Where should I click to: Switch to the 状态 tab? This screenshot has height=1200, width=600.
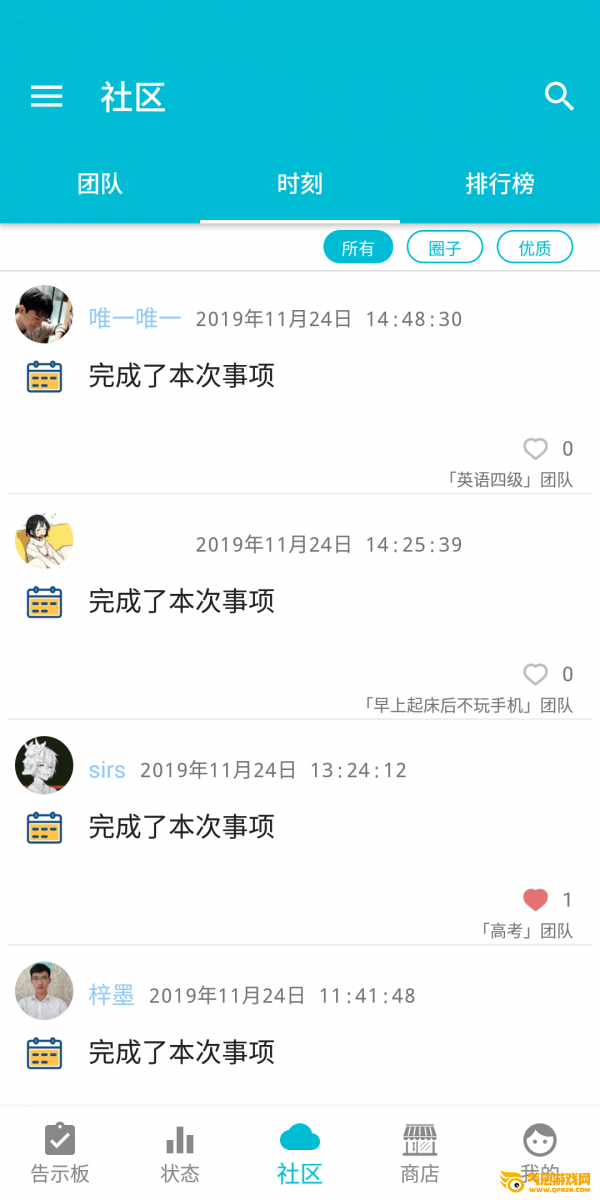click(x=180, y=1152)
